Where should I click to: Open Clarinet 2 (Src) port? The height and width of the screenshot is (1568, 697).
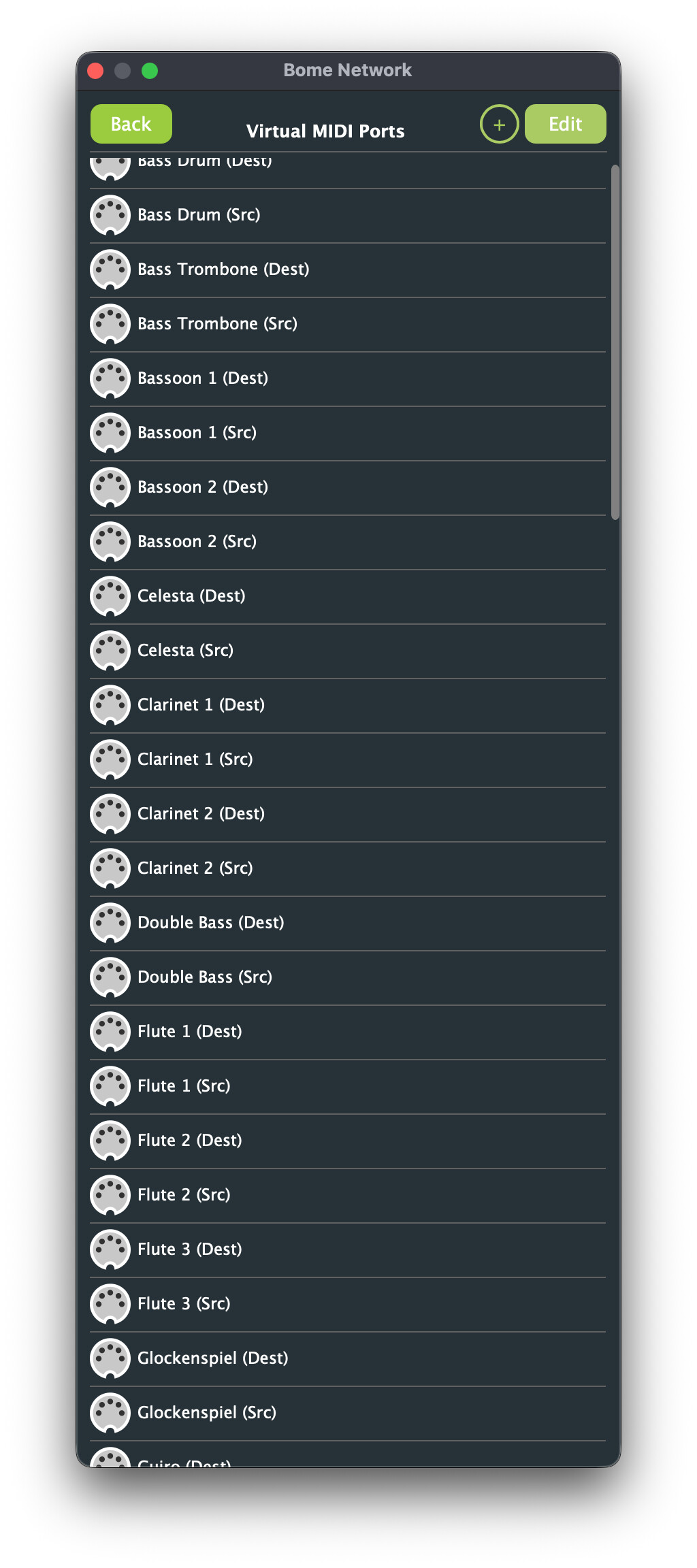coord(195,868)
